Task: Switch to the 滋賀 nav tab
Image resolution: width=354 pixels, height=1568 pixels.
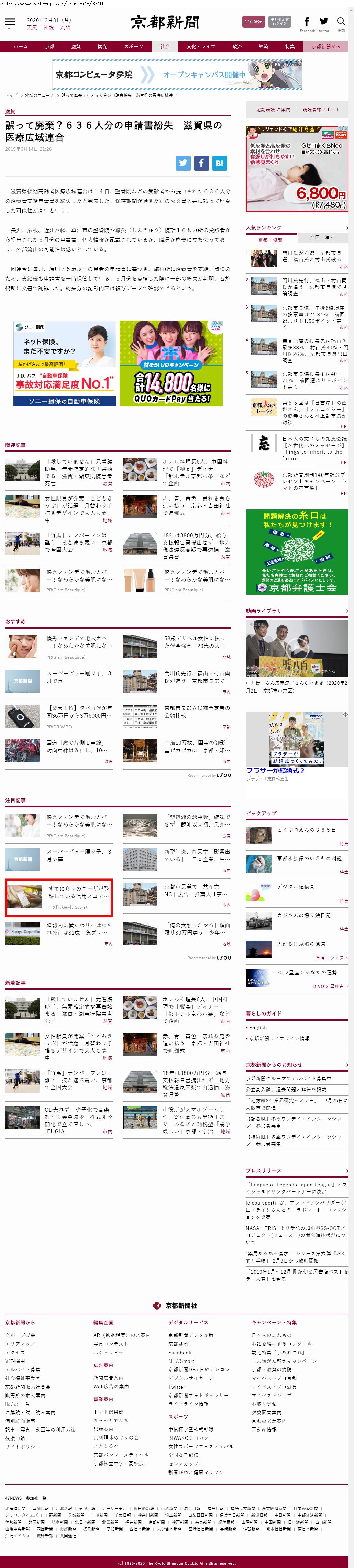Action: click(76, 46)
